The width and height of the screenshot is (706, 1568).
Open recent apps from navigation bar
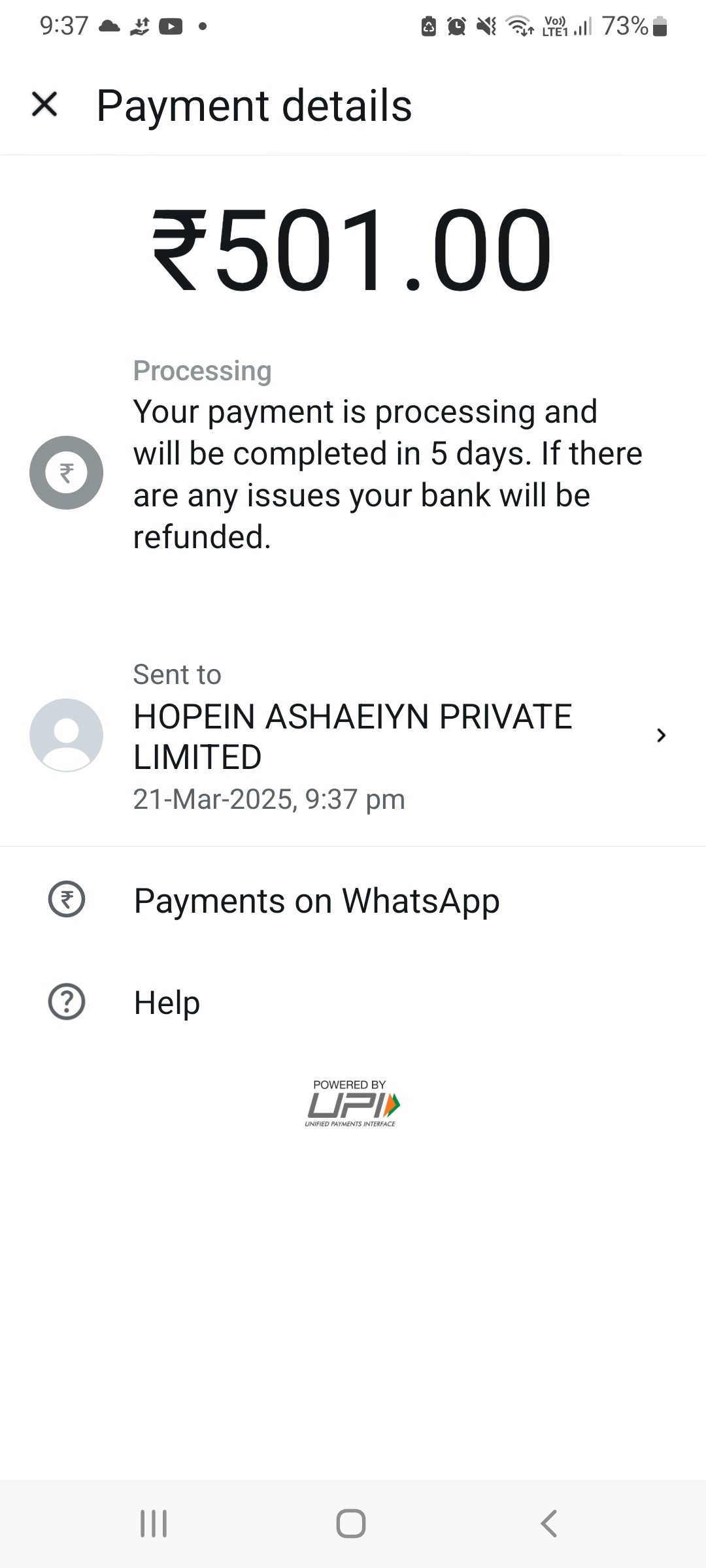tap(154, 1523)
